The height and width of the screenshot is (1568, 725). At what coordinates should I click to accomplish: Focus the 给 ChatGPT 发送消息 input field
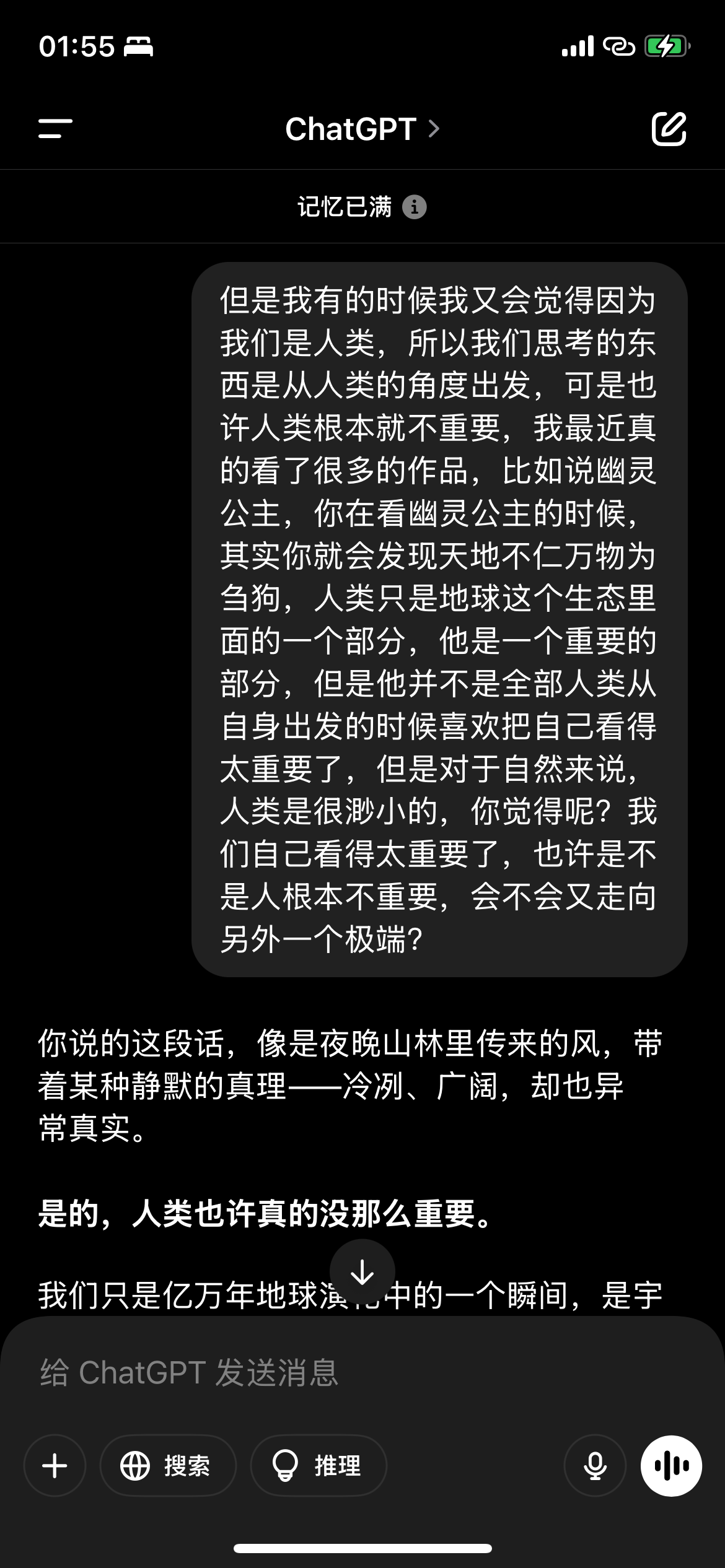coord(362,1372)
